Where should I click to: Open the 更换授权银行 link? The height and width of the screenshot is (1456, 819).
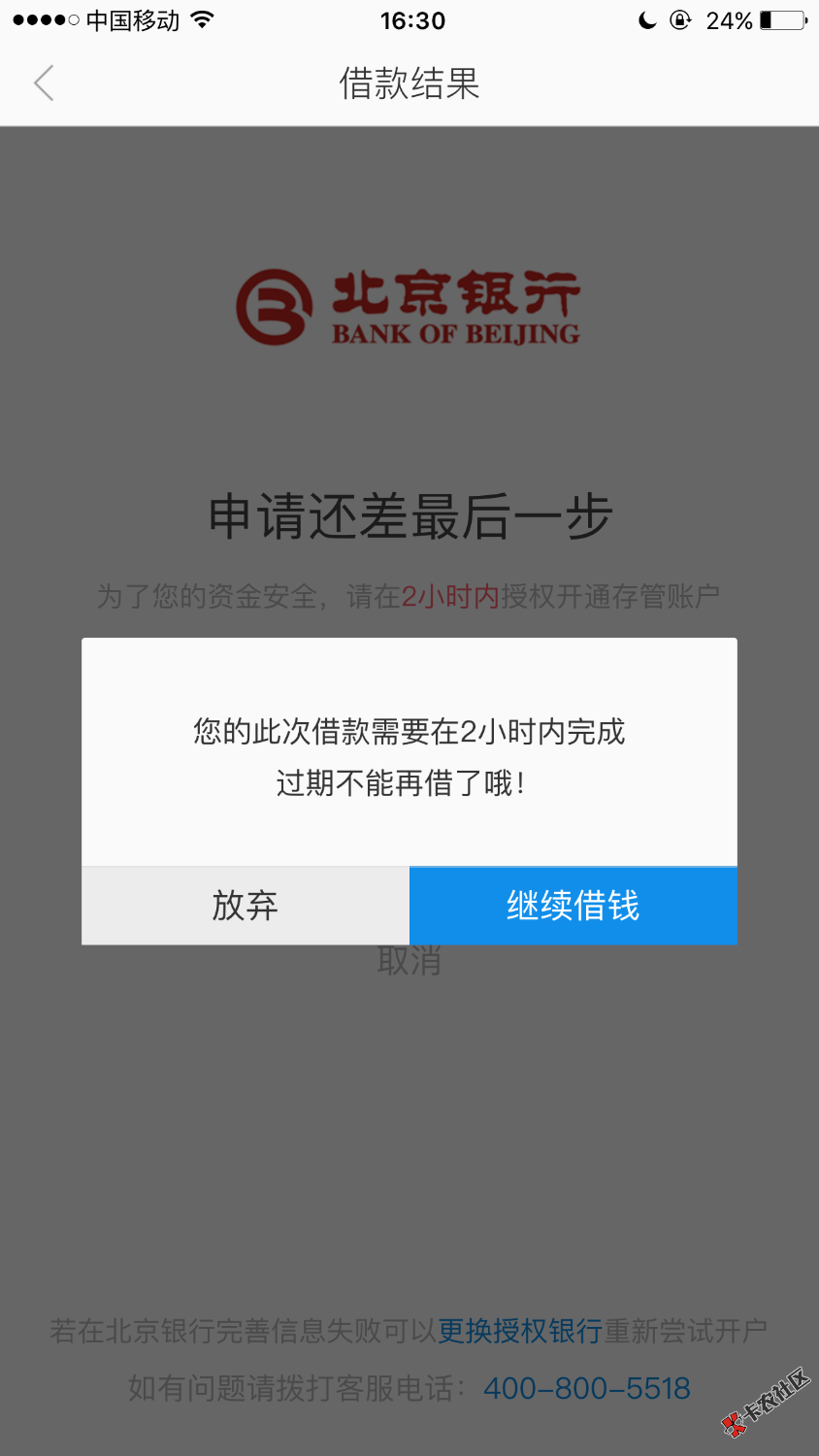click(x=520, y=1331)
